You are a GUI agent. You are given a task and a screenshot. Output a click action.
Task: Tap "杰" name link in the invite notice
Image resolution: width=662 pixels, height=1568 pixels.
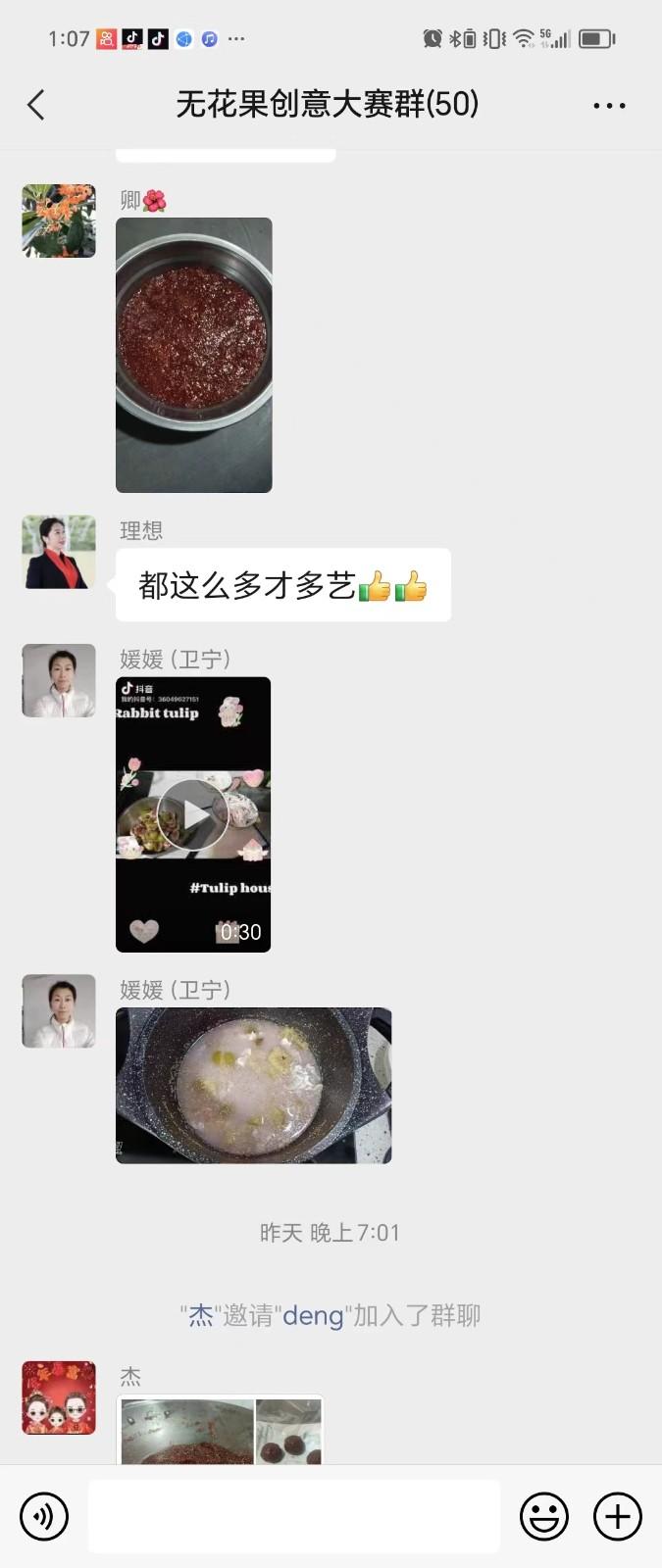[x=201, y=1315]
